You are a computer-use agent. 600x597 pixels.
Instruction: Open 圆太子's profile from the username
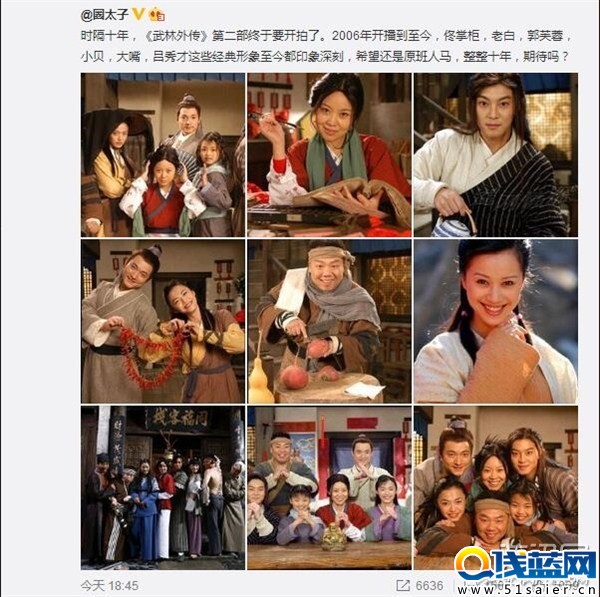(107, 13)
